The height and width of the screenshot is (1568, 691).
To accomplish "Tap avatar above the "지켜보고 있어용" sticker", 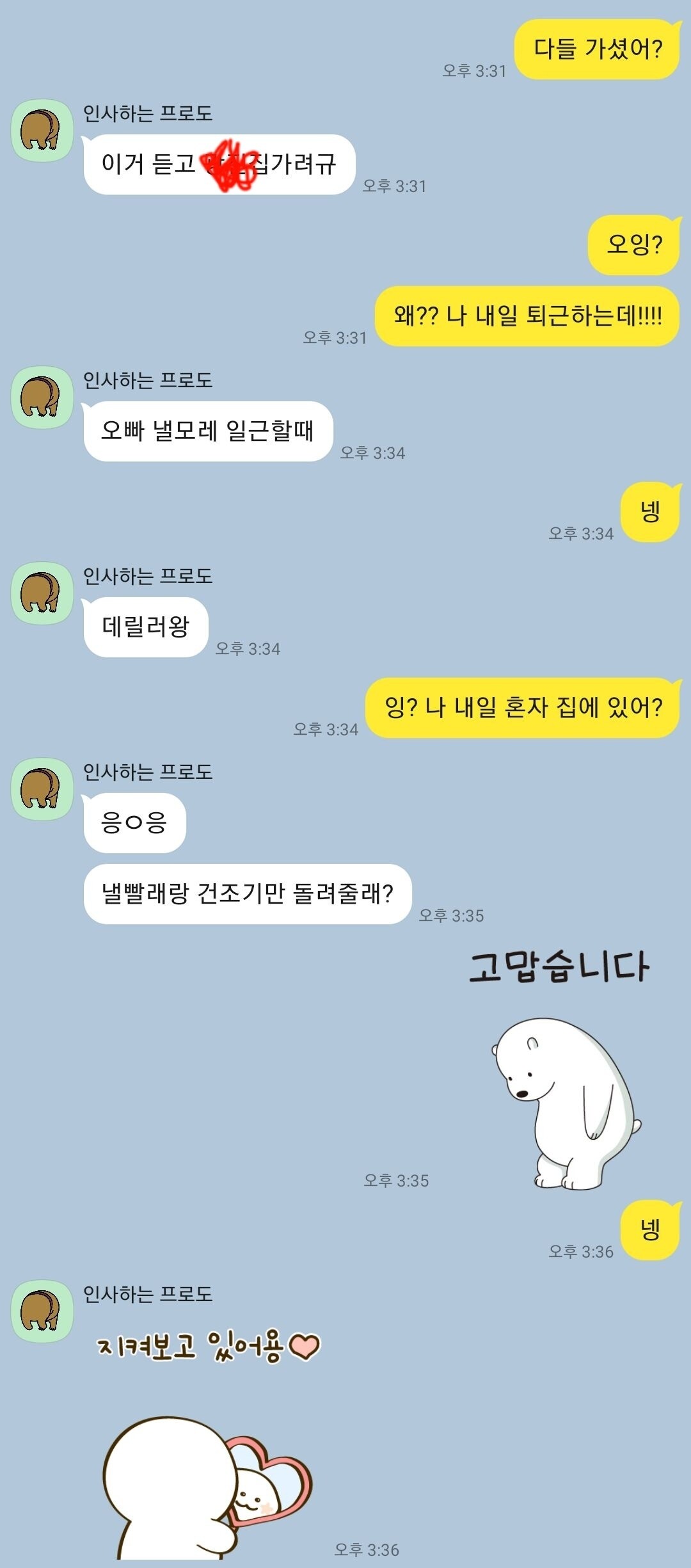I will point(42,1311).
